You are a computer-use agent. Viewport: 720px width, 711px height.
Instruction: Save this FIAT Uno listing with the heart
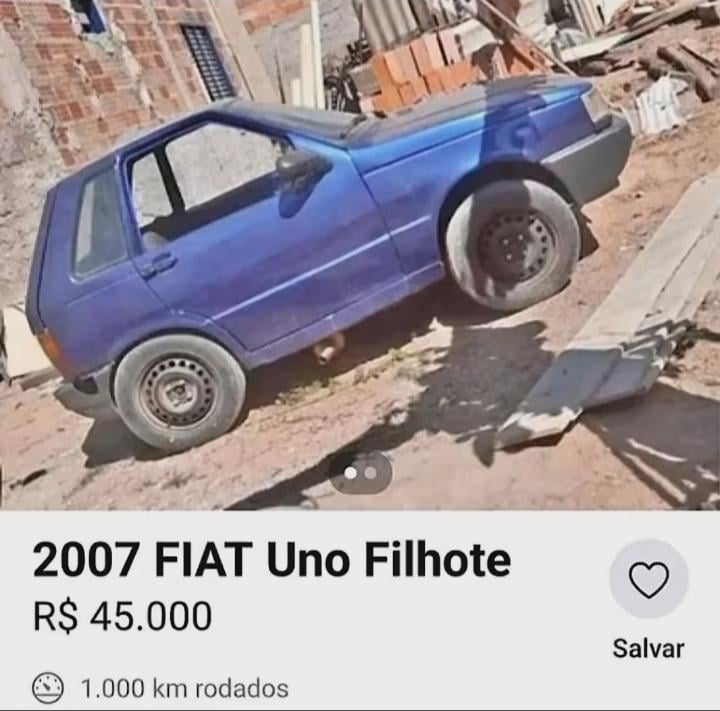[648, 579]
